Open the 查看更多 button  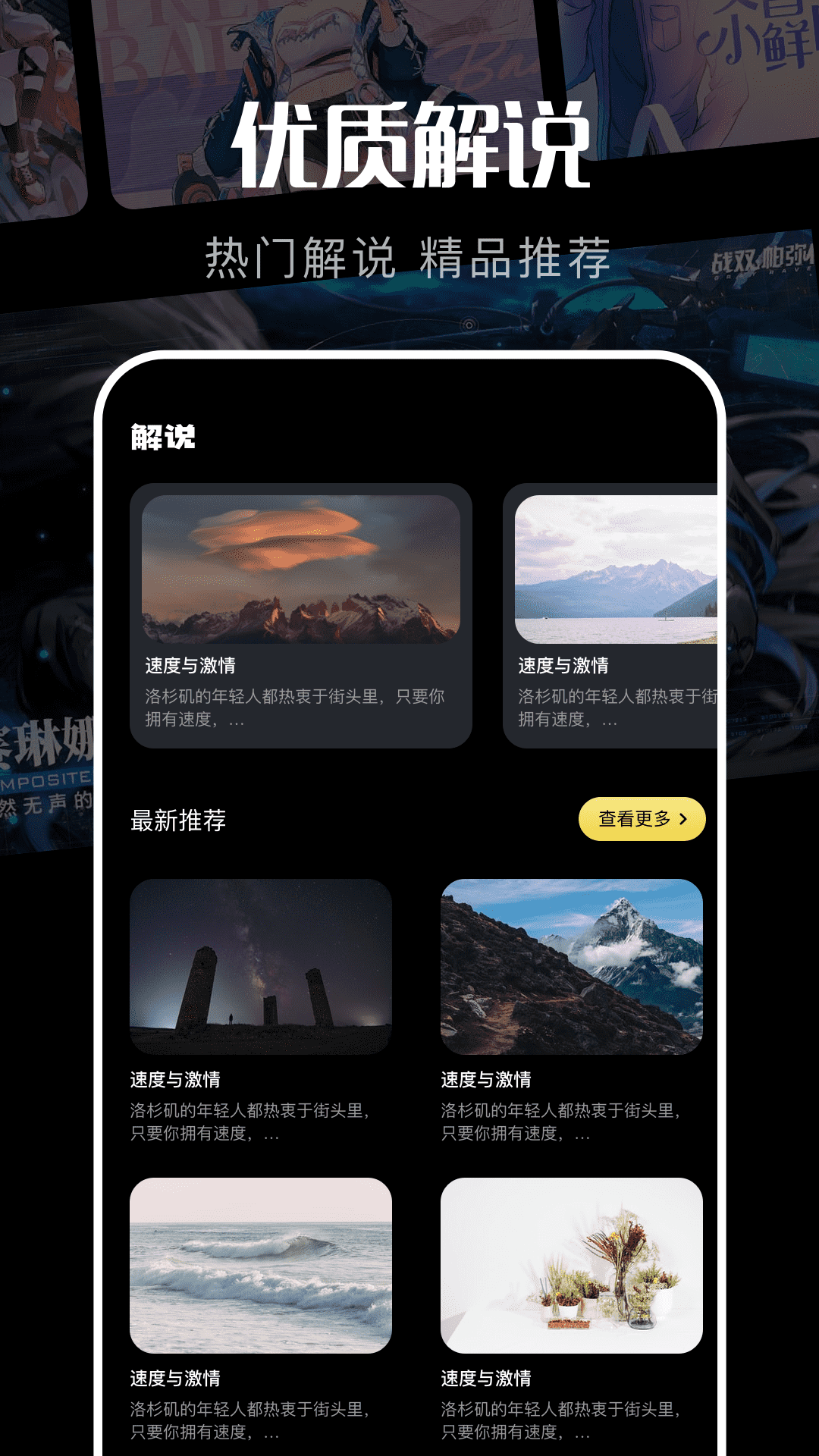tap(641, 819)
